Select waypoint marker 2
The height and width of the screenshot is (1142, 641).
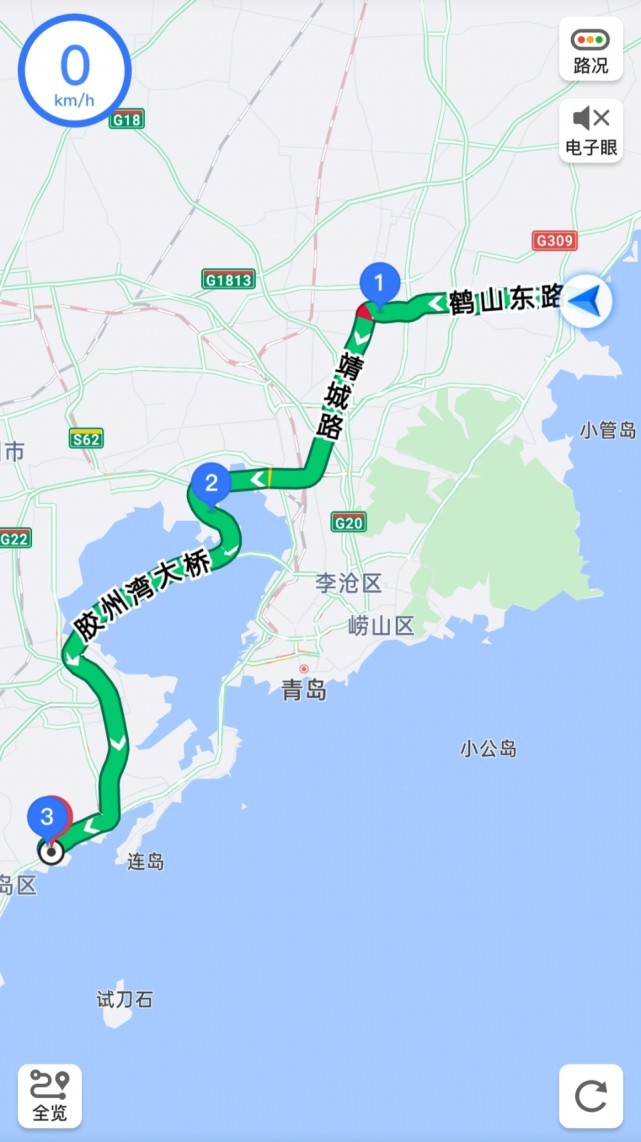tap(211, 484)
